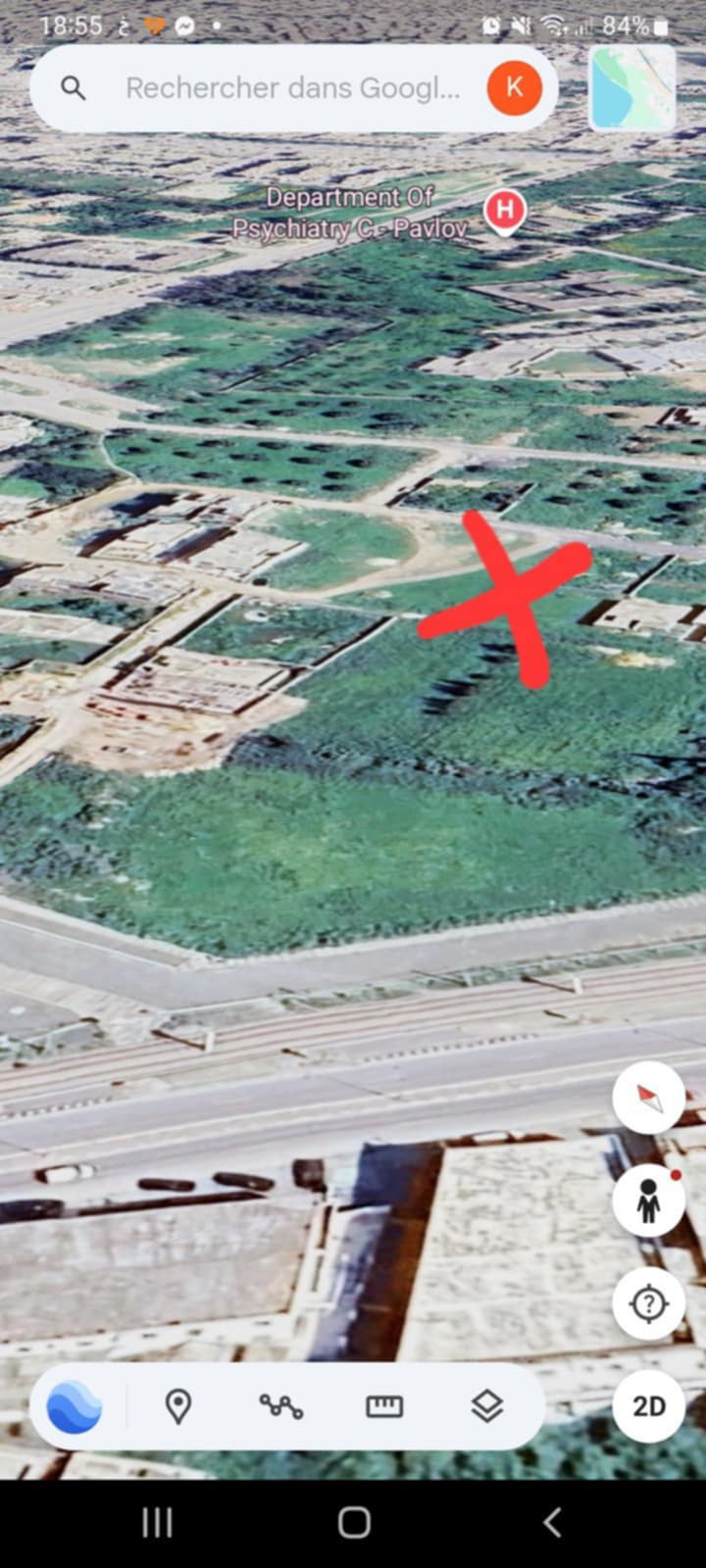Screen dimensions: 706x1568
Task: Draw a path or polygon
Action: point(280,1406)
